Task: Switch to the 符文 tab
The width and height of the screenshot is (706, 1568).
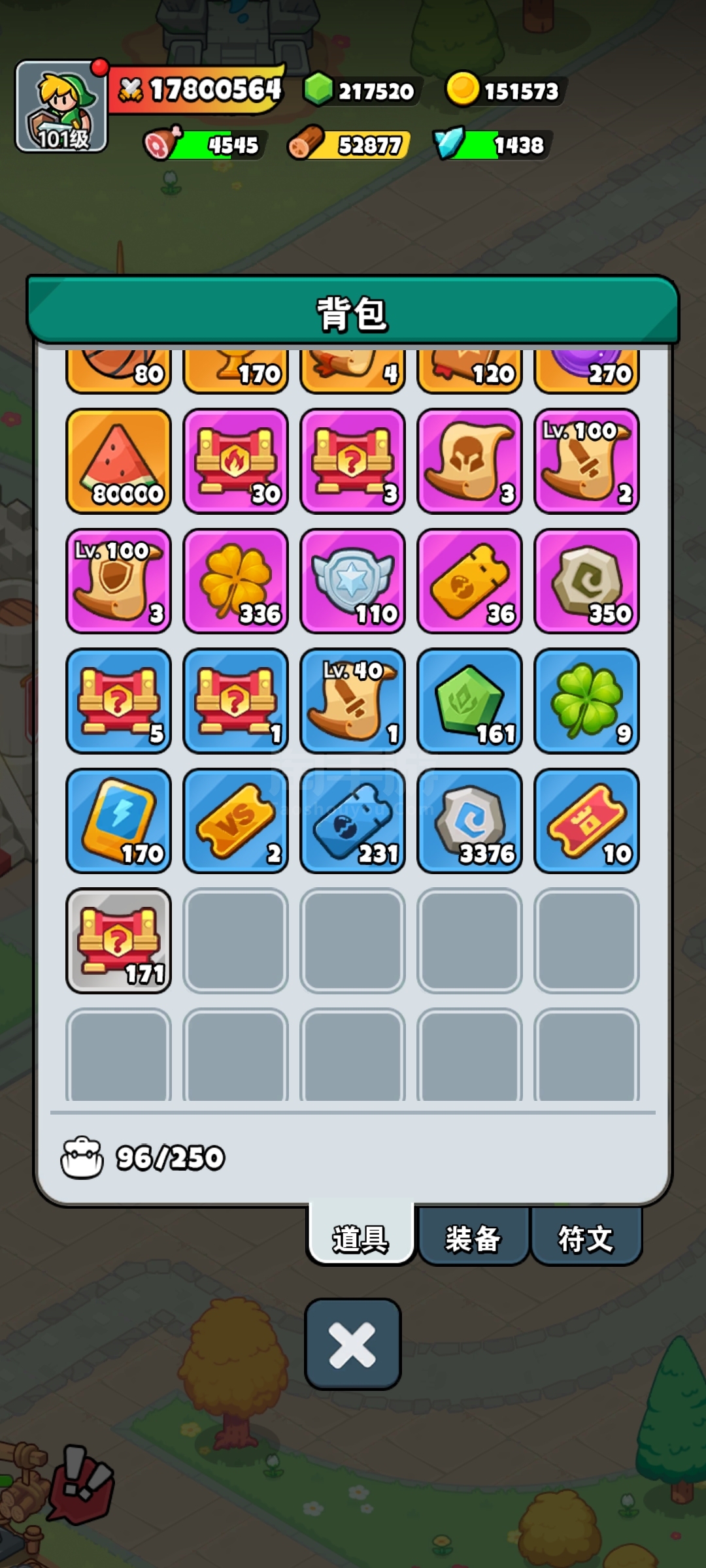Action: [x=586, y=1237]
